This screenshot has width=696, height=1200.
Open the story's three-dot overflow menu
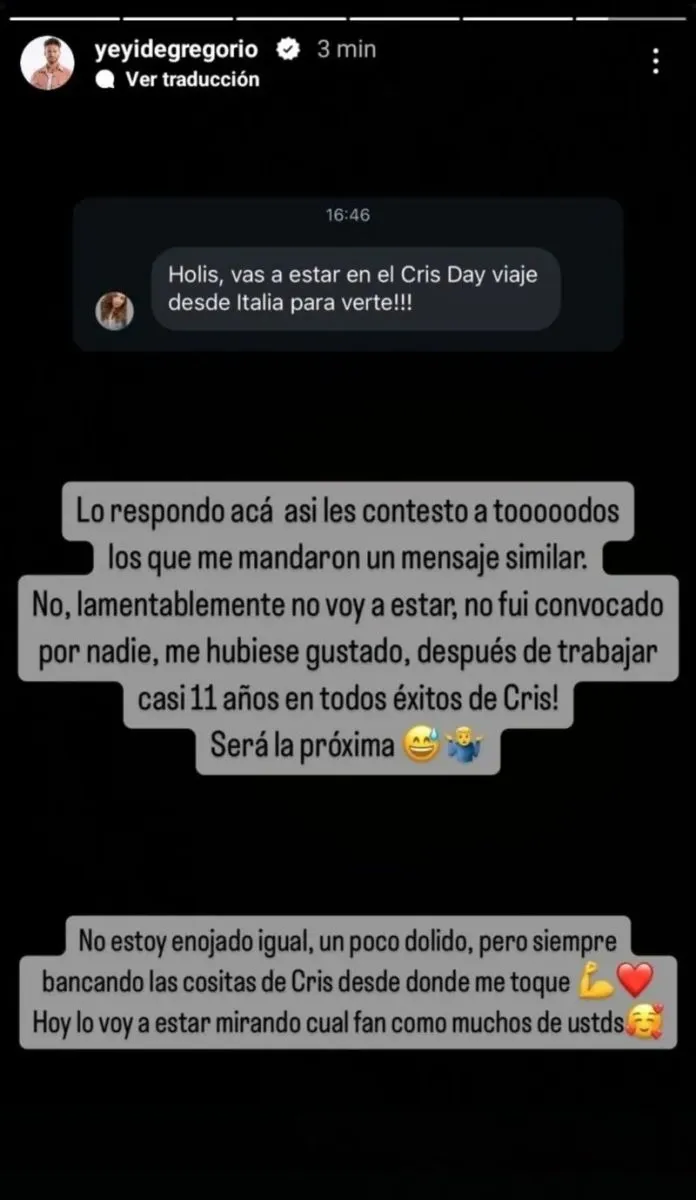pyautogui.click(x=656, y=62)
